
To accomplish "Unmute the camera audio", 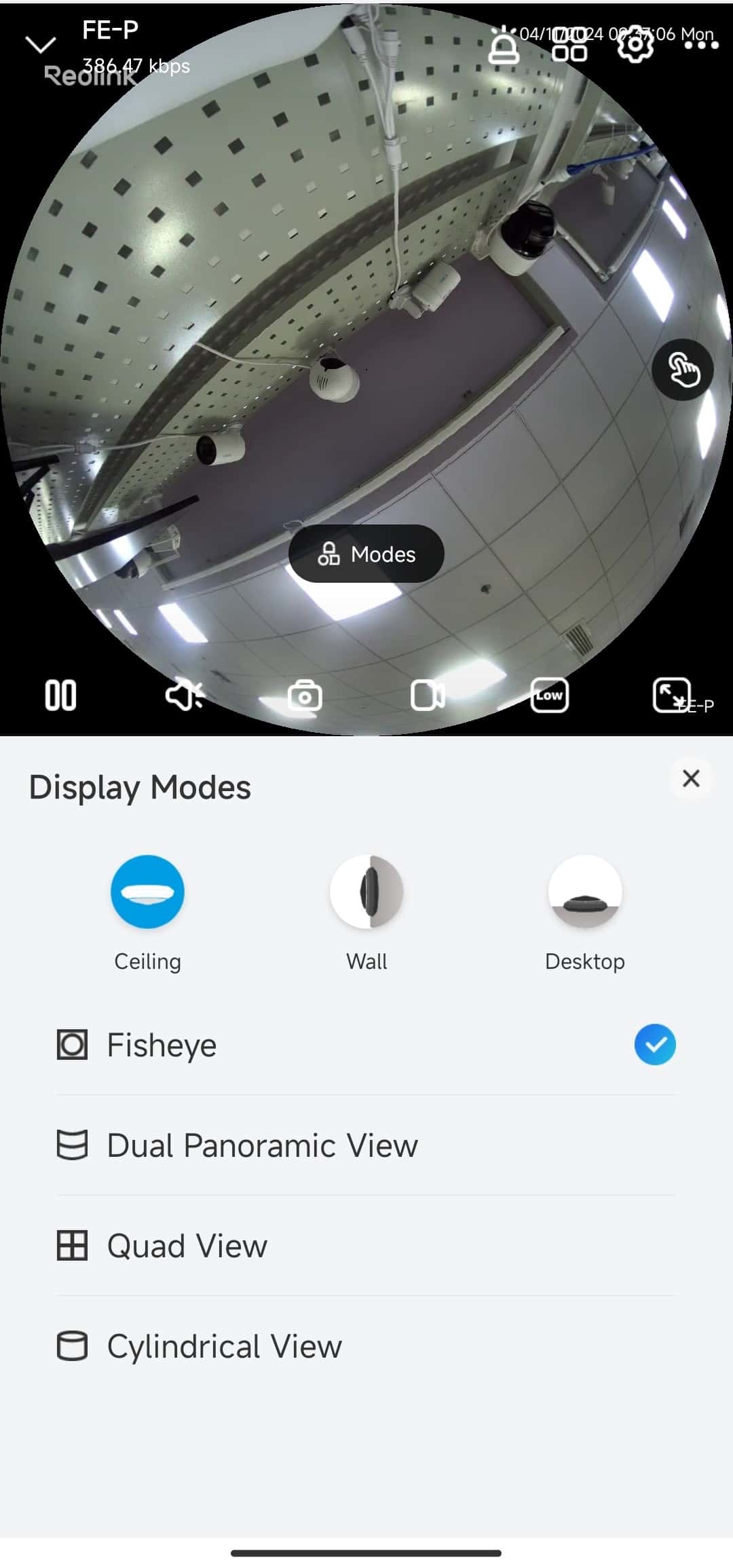I will pos(184,695).
